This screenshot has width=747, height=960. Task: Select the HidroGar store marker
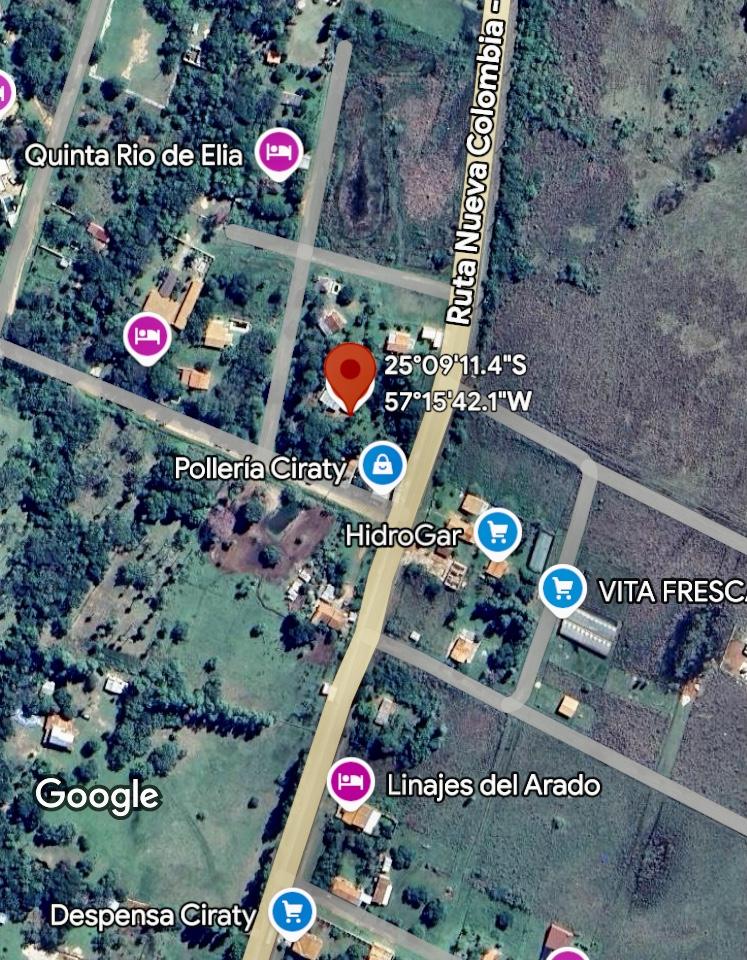point(498,531)
